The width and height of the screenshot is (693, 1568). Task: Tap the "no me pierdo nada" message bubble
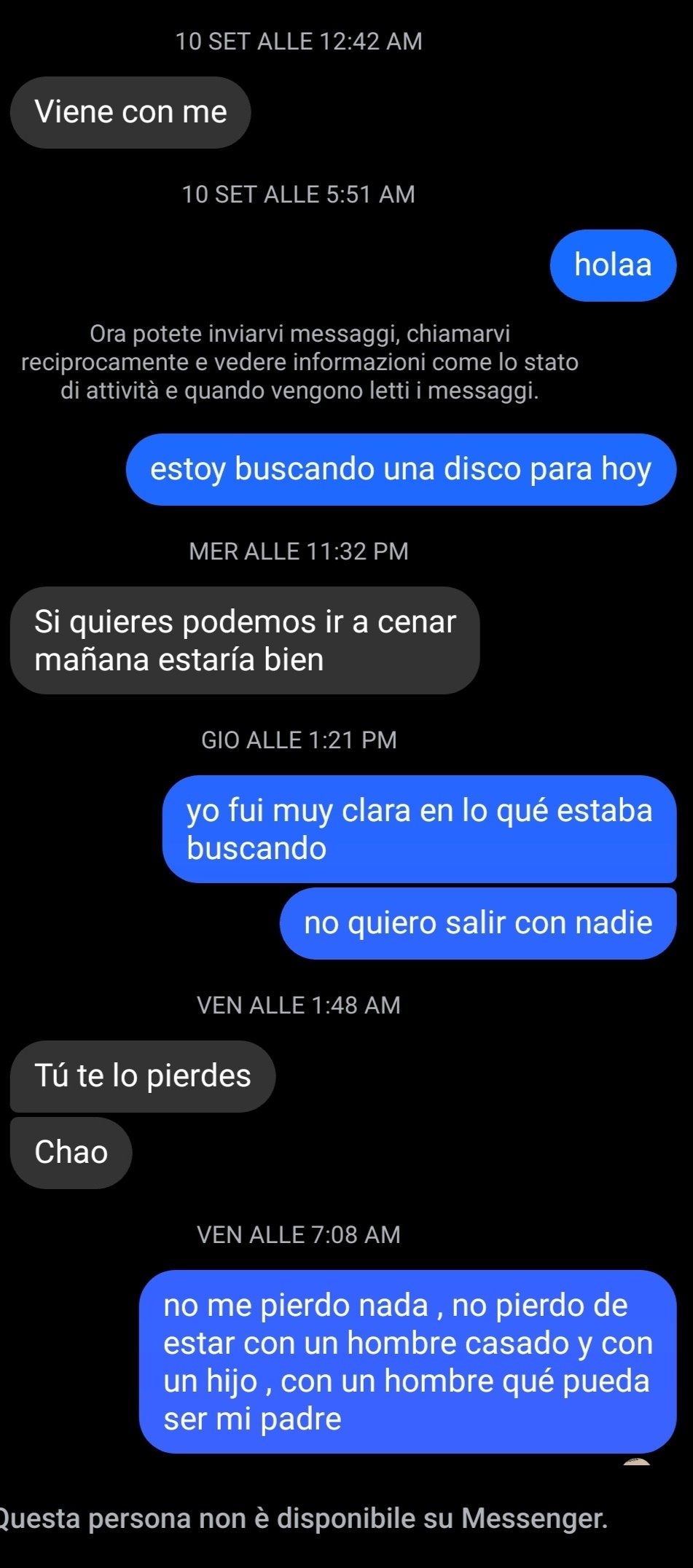(x=408, y=1362)
